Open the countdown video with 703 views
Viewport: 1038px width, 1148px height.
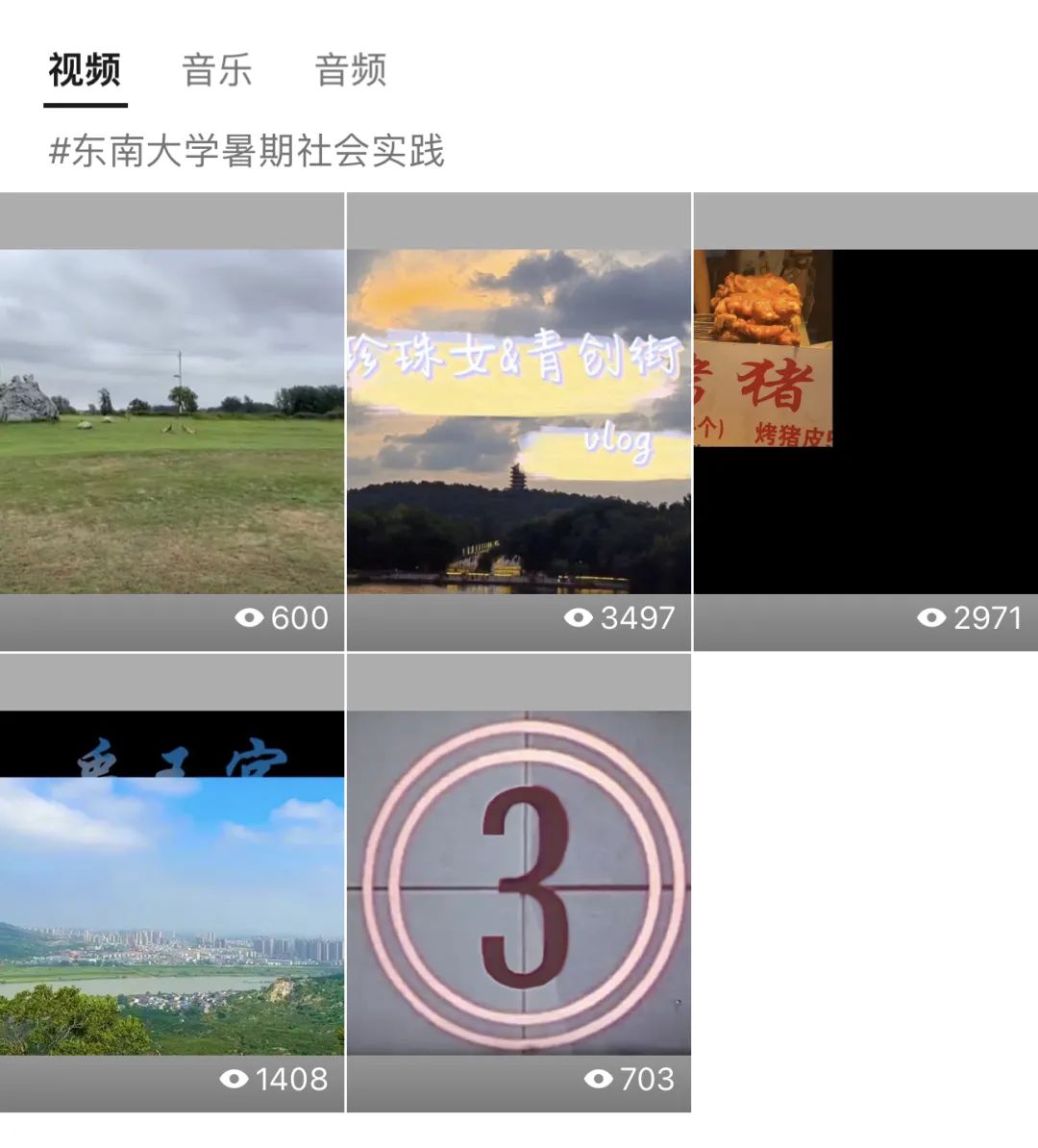coord(518,883)
